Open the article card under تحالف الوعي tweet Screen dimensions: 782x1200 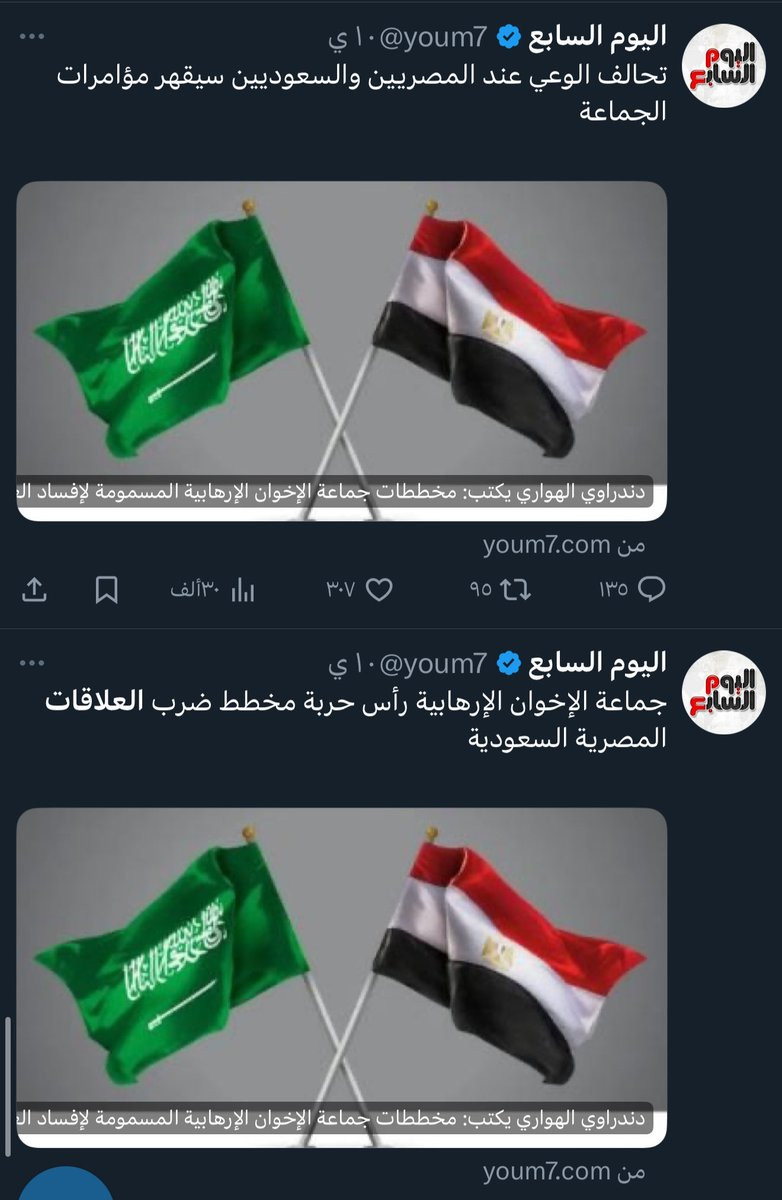(x=342, y=351)
